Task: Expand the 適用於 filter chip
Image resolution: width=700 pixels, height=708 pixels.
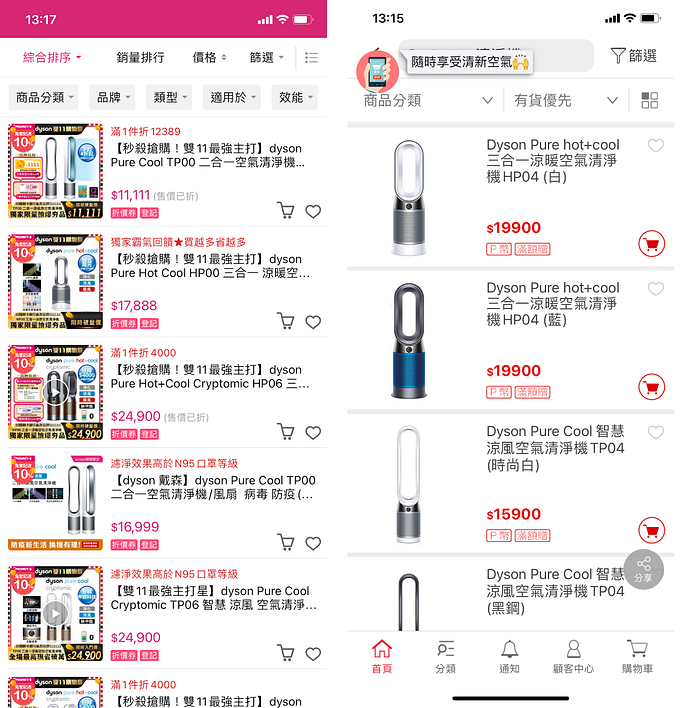Action: point(232,97)
